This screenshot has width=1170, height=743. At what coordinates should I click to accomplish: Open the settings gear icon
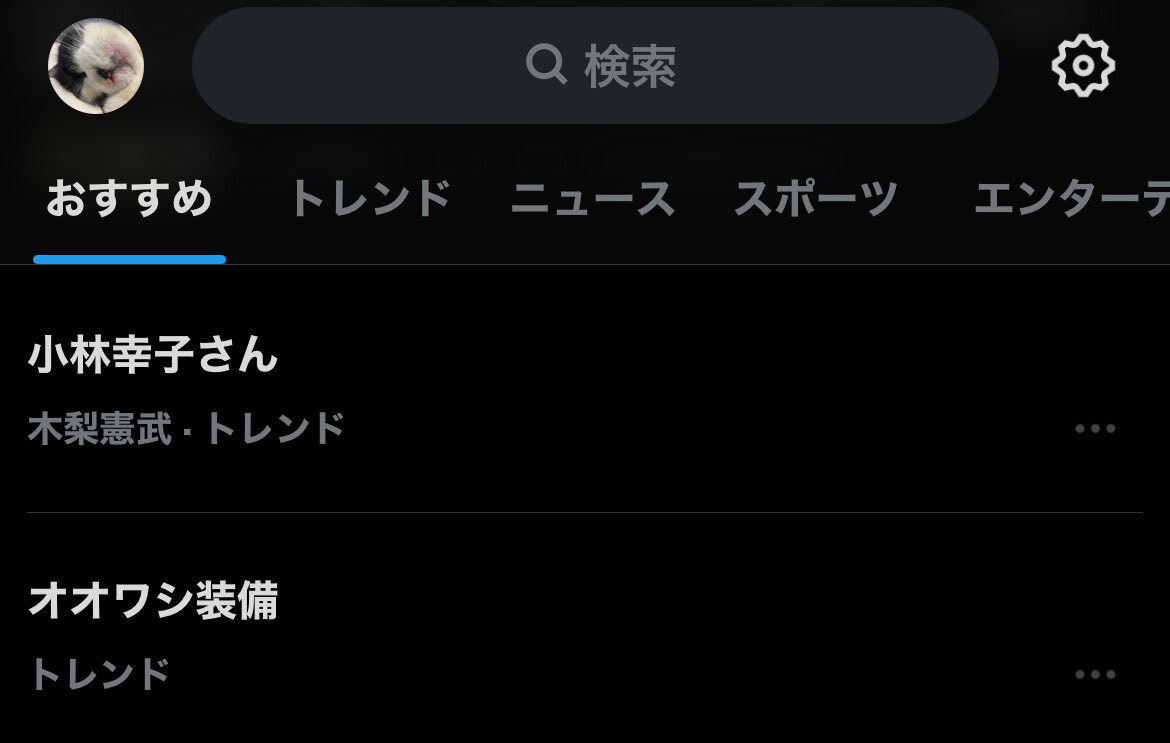(x=1083, y=66)
